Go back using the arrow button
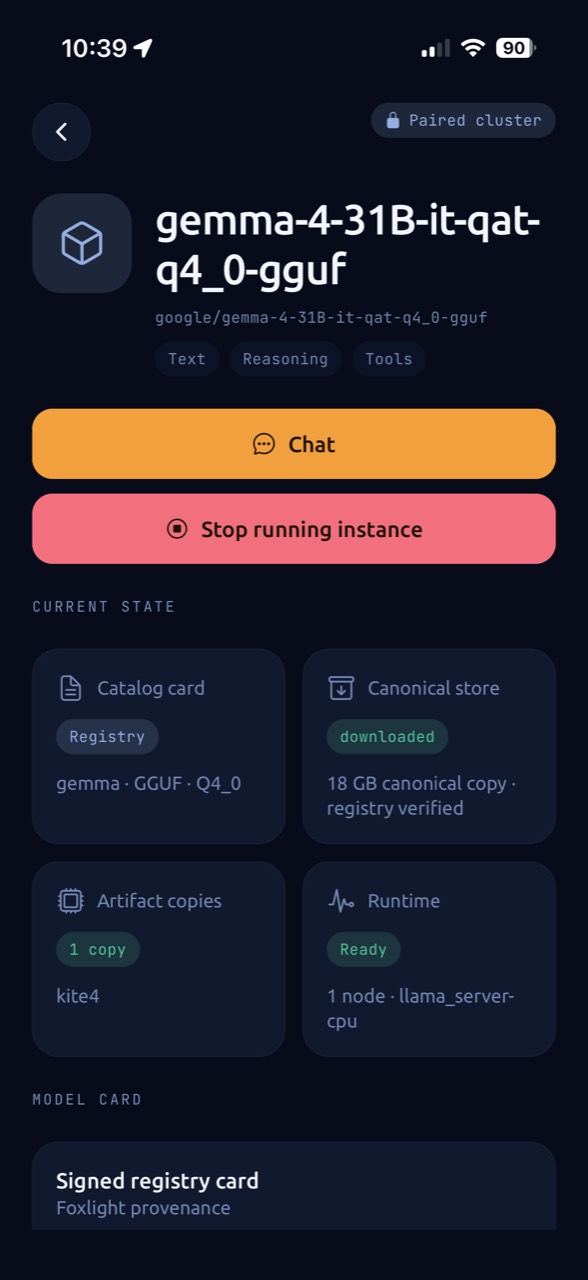 61,132
